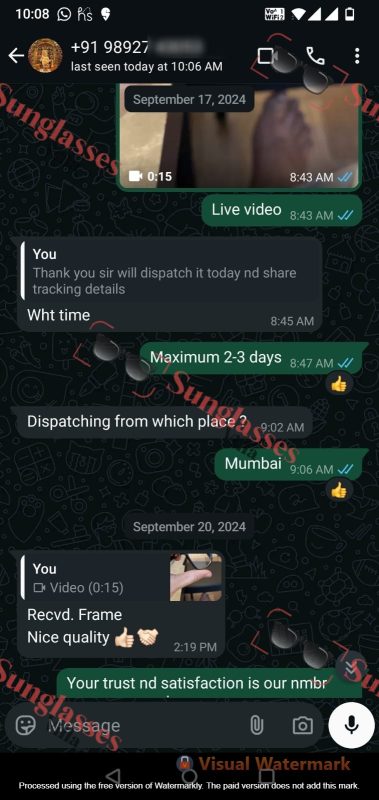Tap the system home button
Screen dimensions: 379x800
point(190,776)
